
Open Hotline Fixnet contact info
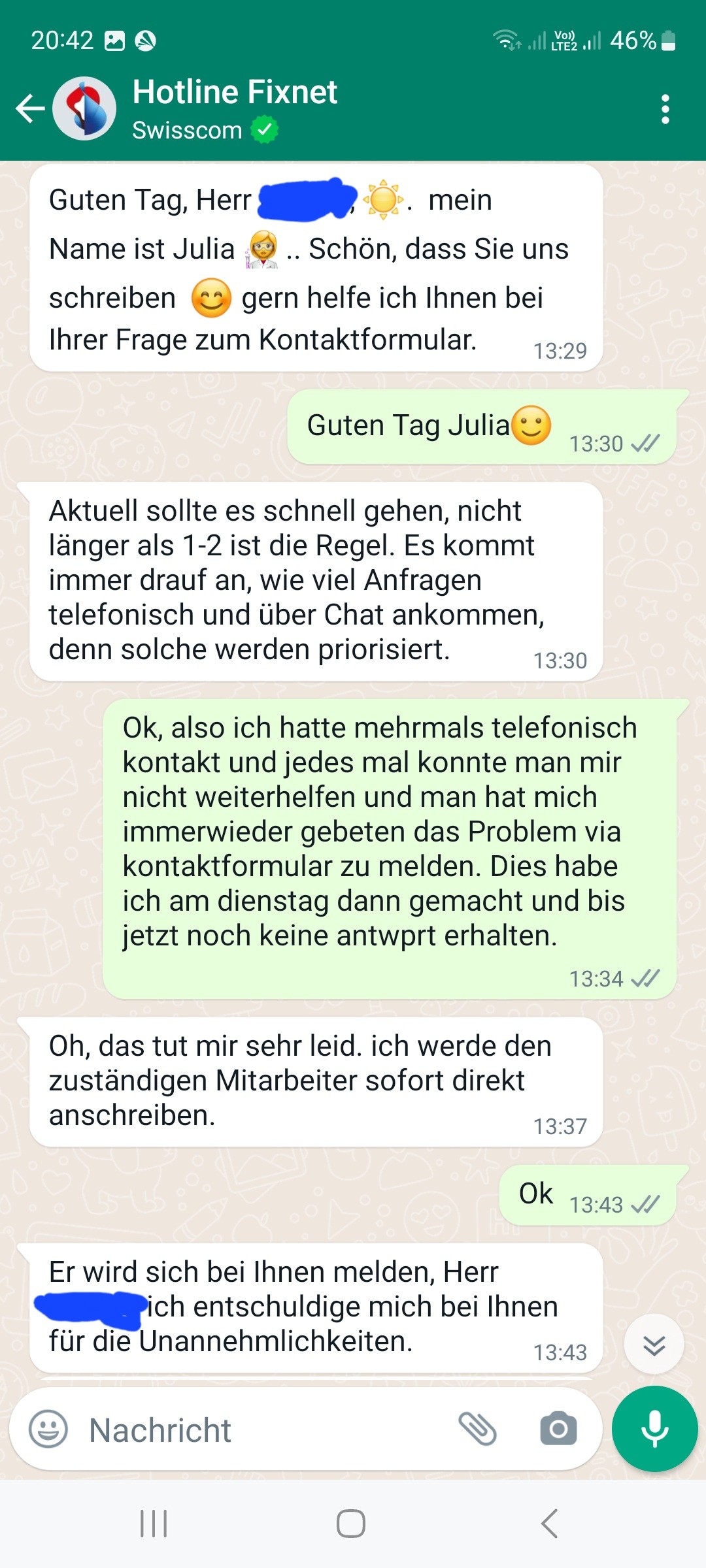[235, 108]
